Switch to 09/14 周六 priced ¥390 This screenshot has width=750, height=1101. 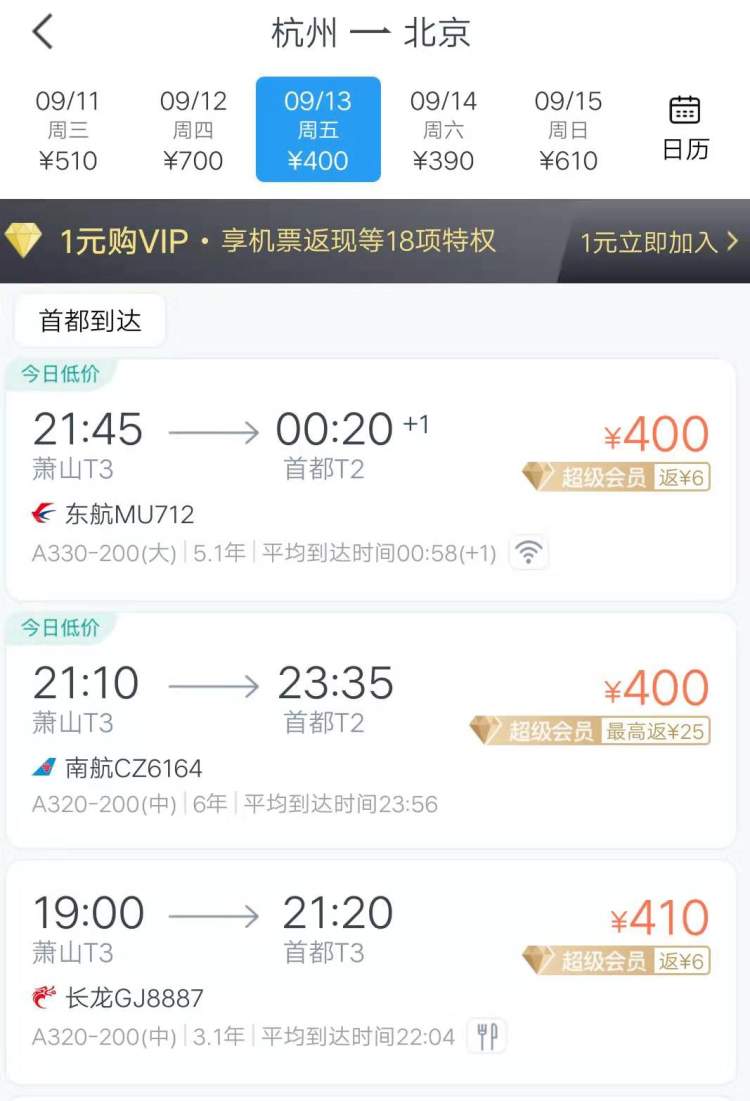pos(444,130)
